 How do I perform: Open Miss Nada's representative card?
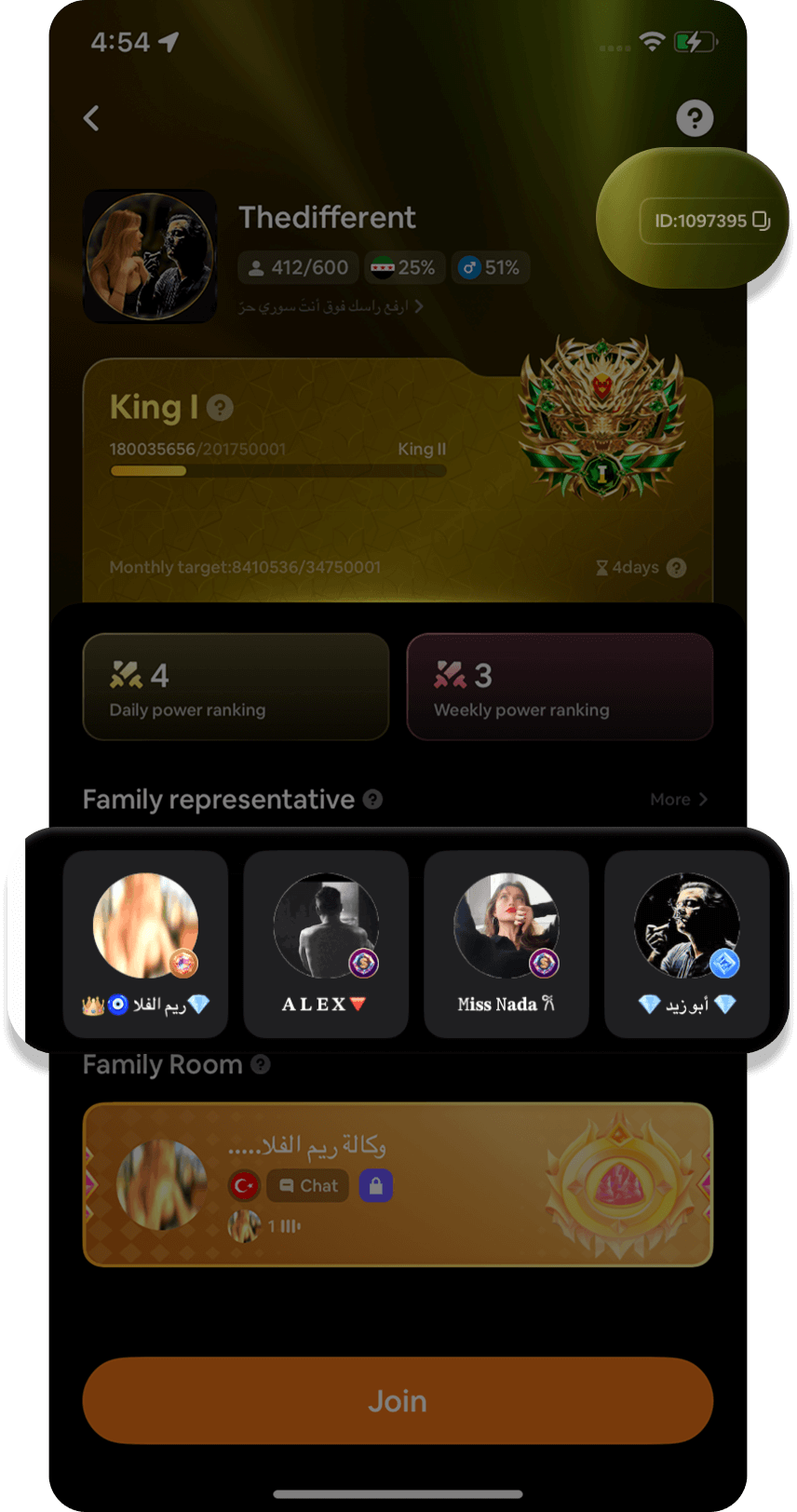507,943
